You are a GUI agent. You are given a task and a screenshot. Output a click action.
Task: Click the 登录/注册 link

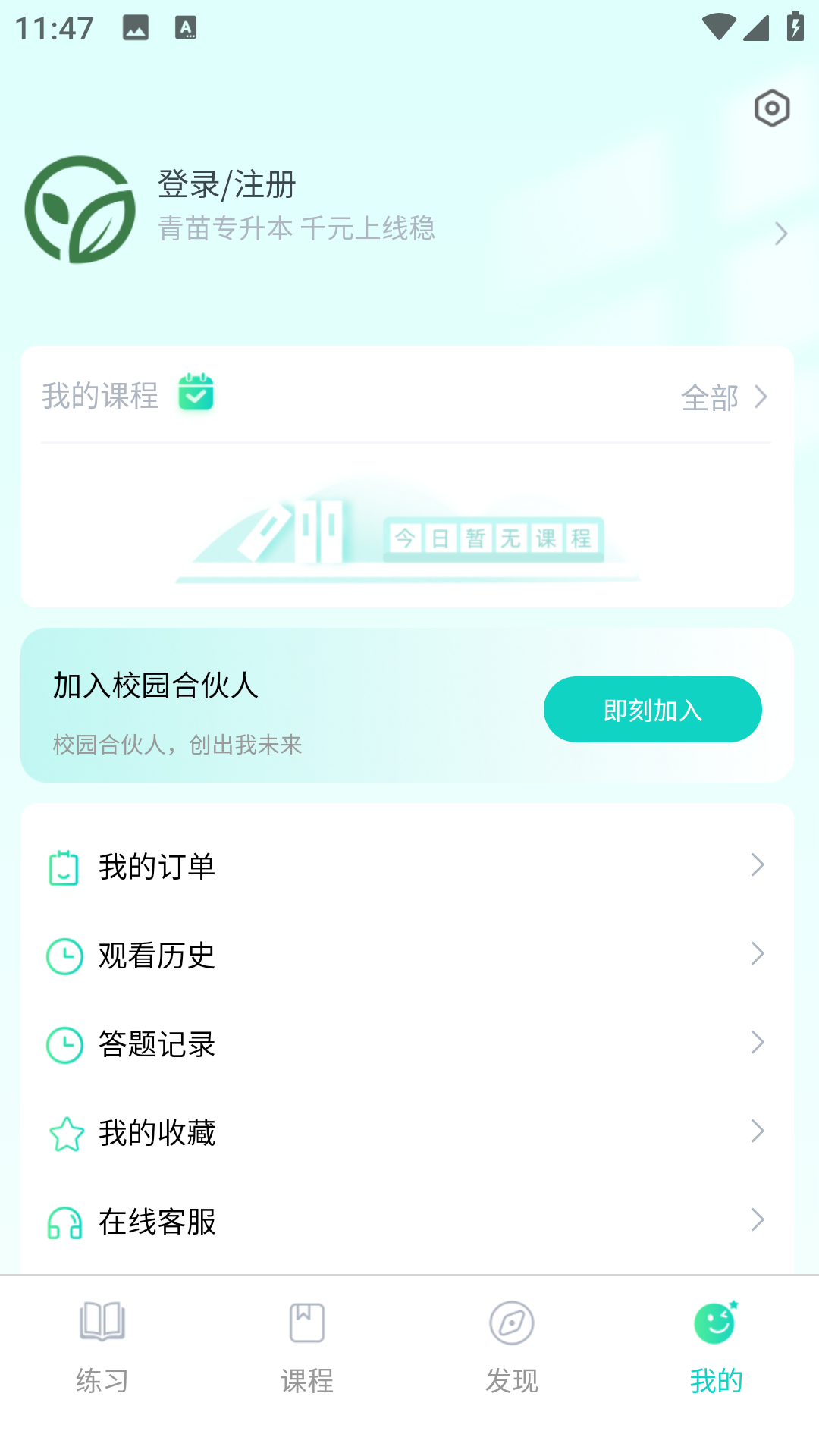click(x=226, y=184)
